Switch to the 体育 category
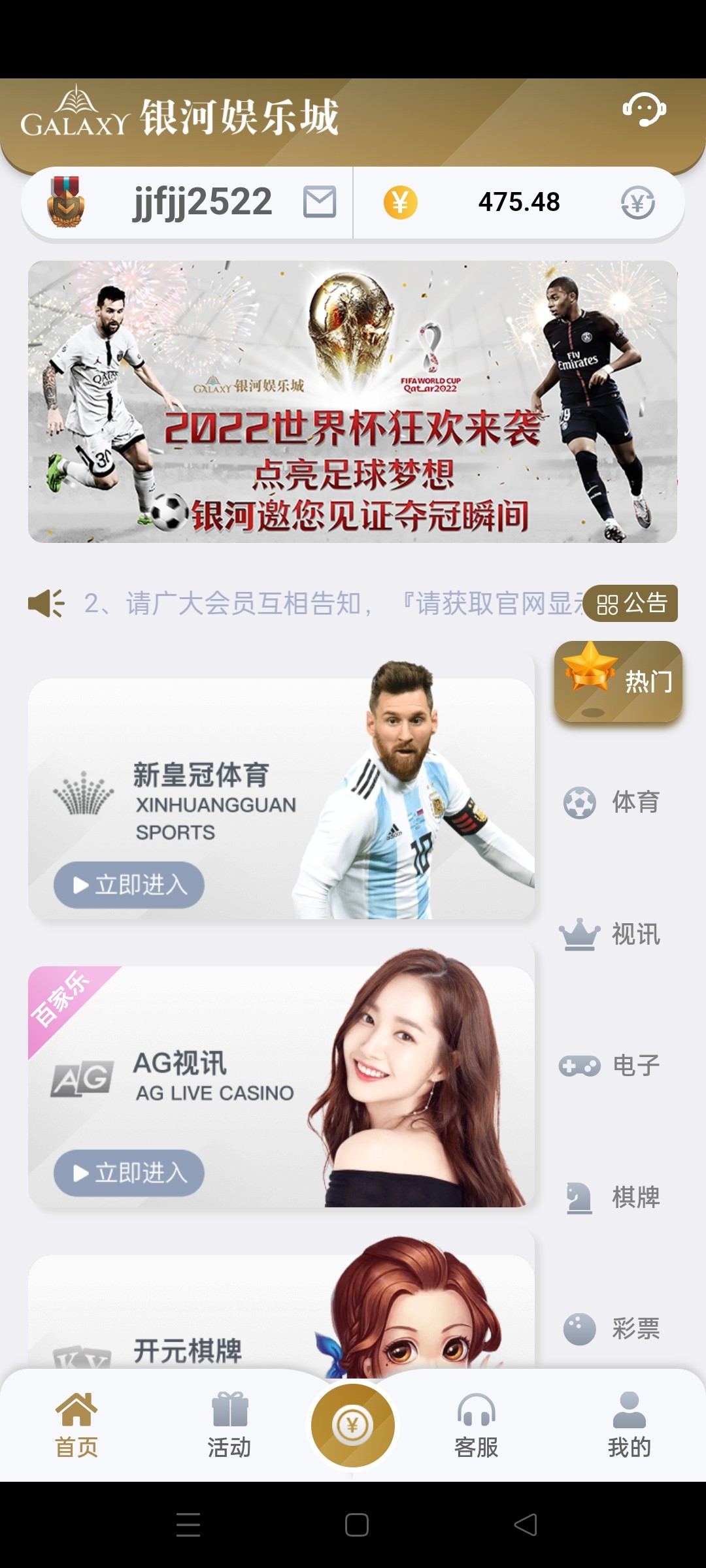 point(613,802)
